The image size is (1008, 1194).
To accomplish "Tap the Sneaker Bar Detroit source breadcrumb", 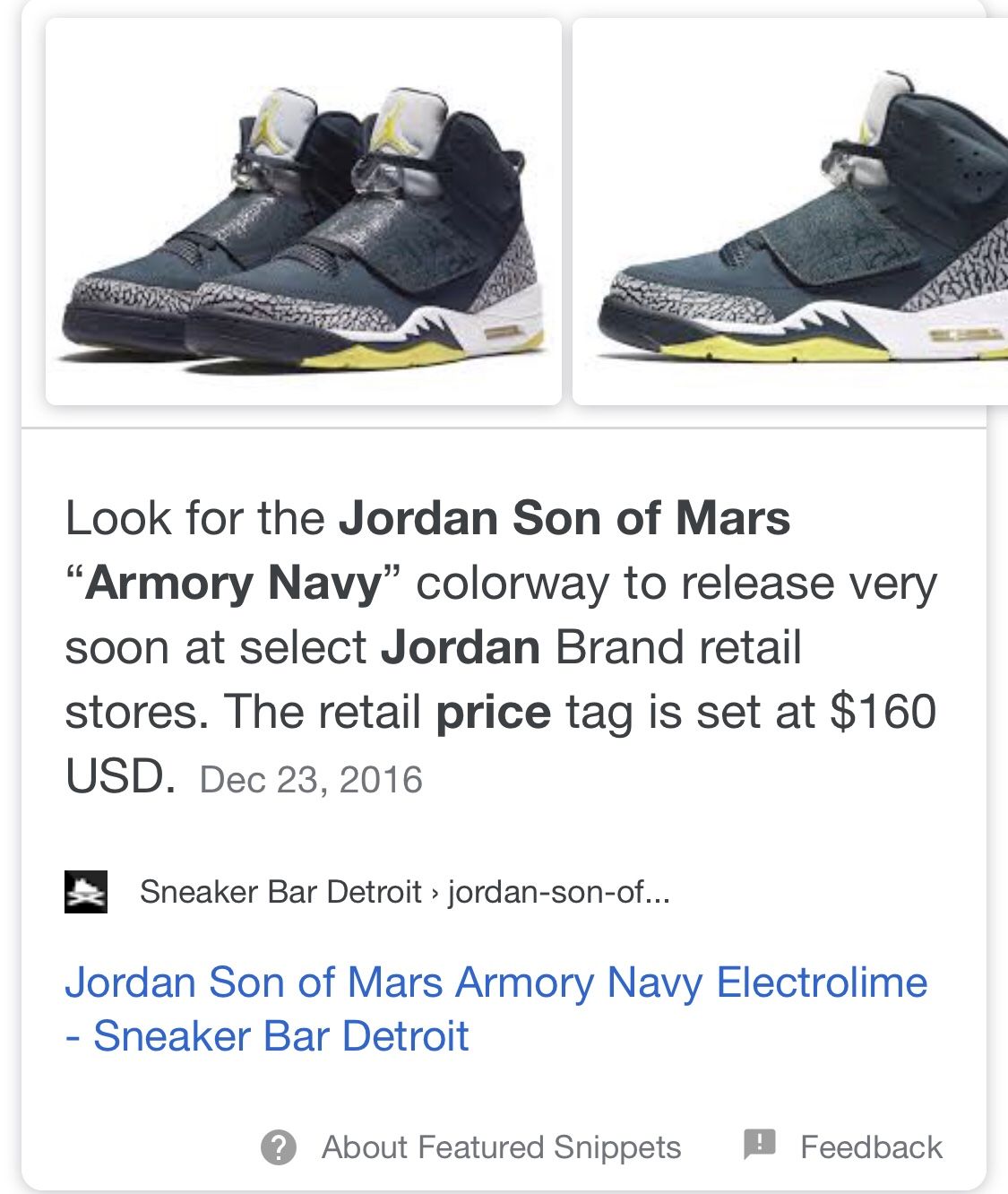I will point(404,892).
